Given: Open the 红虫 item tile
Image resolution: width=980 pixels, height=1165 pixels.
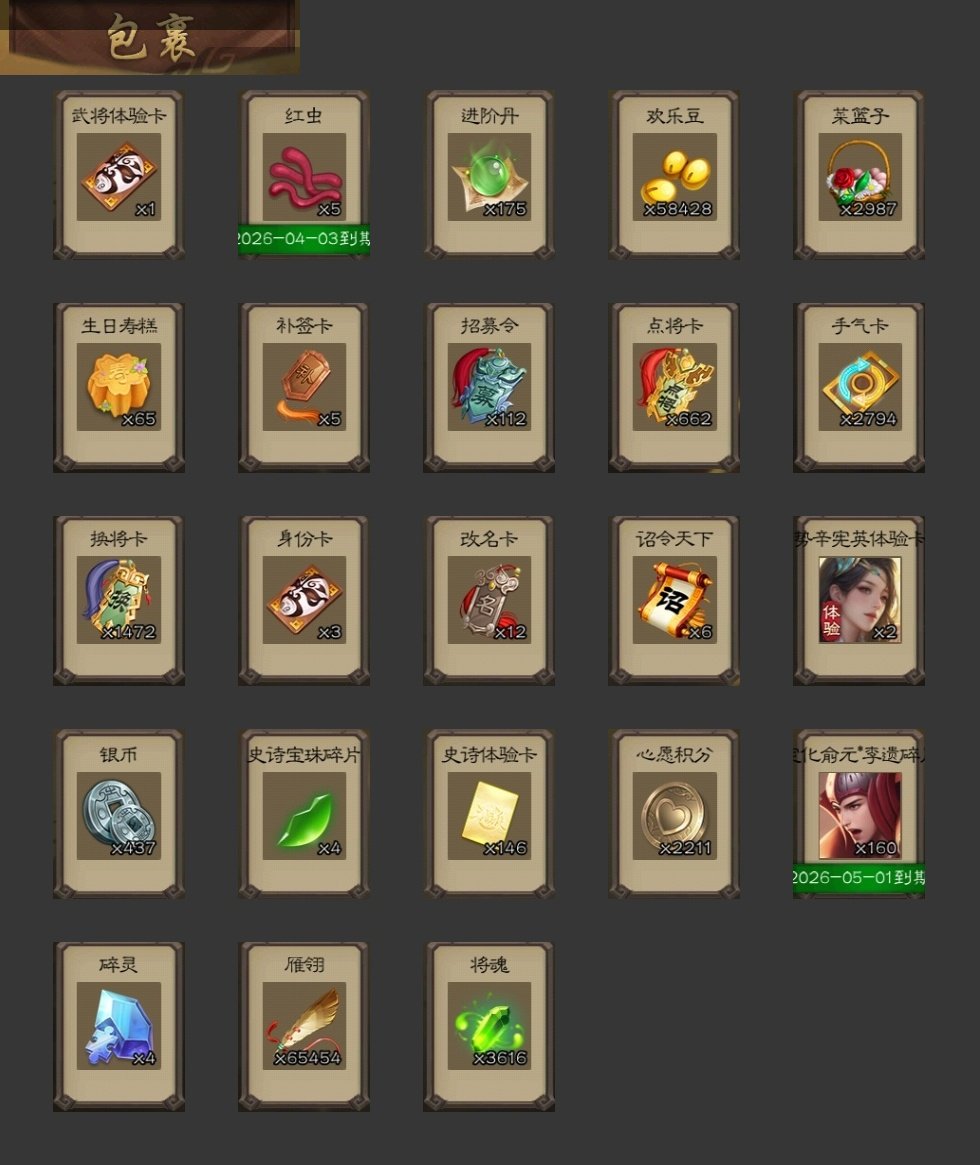Looking at the screenshot, I should point(304,177).
